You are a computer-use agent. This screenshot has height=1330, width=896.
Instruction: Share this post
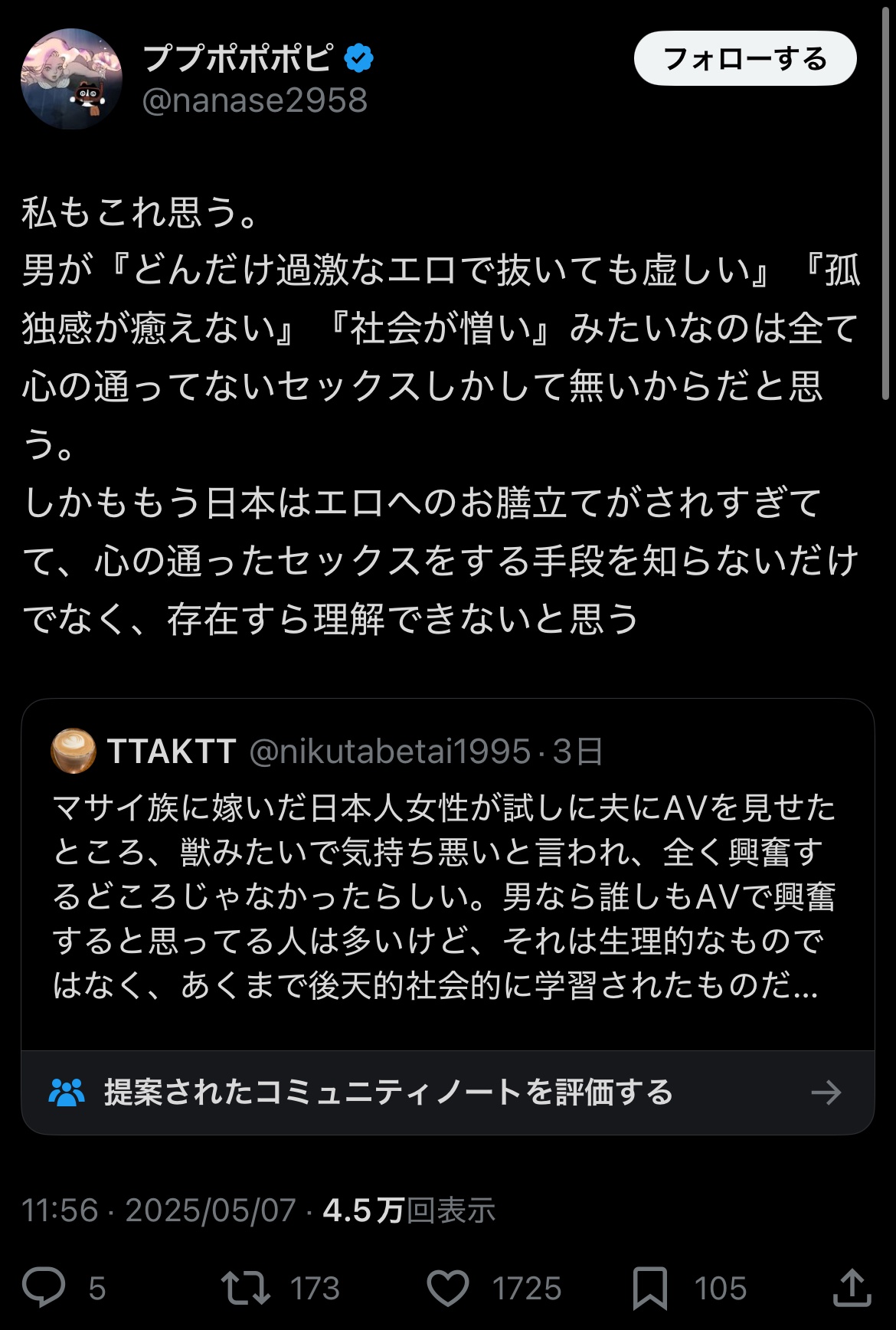point(852,1287)
